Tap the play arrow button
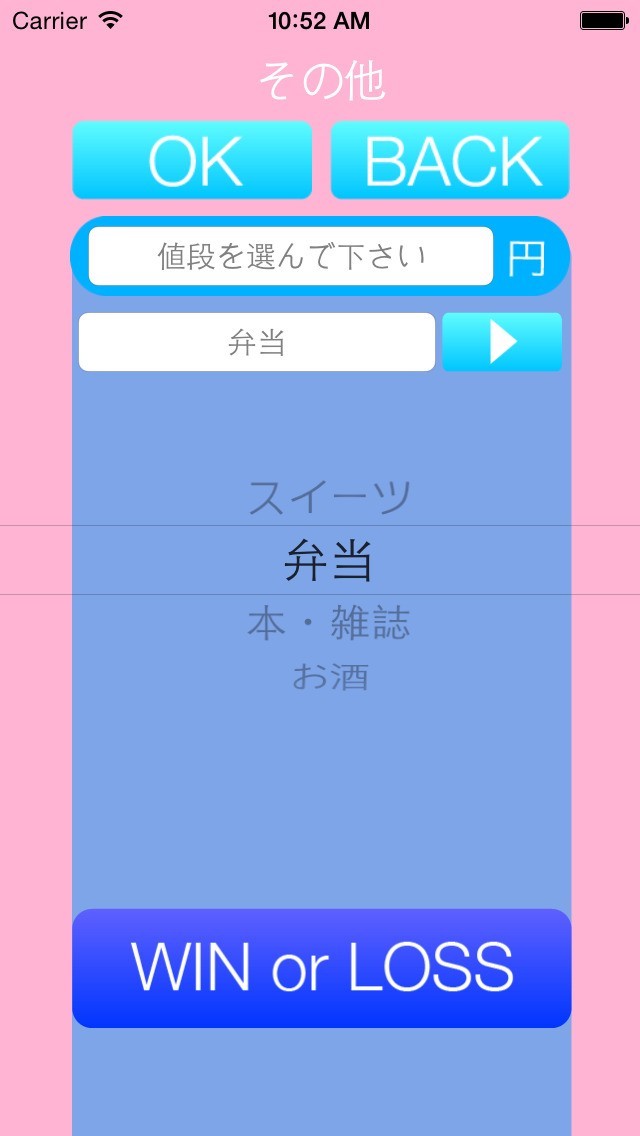 pyautogui.click(x=502, y=342)
